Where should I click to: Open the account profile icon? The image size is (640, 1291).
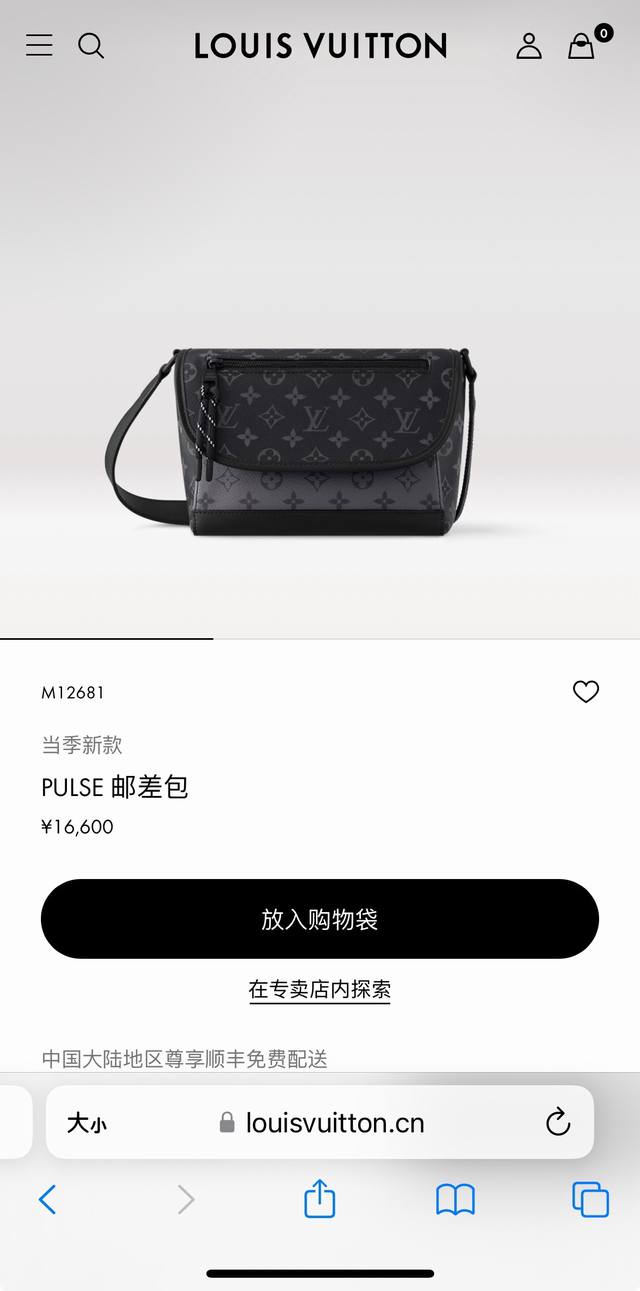(x=528, y=45)
